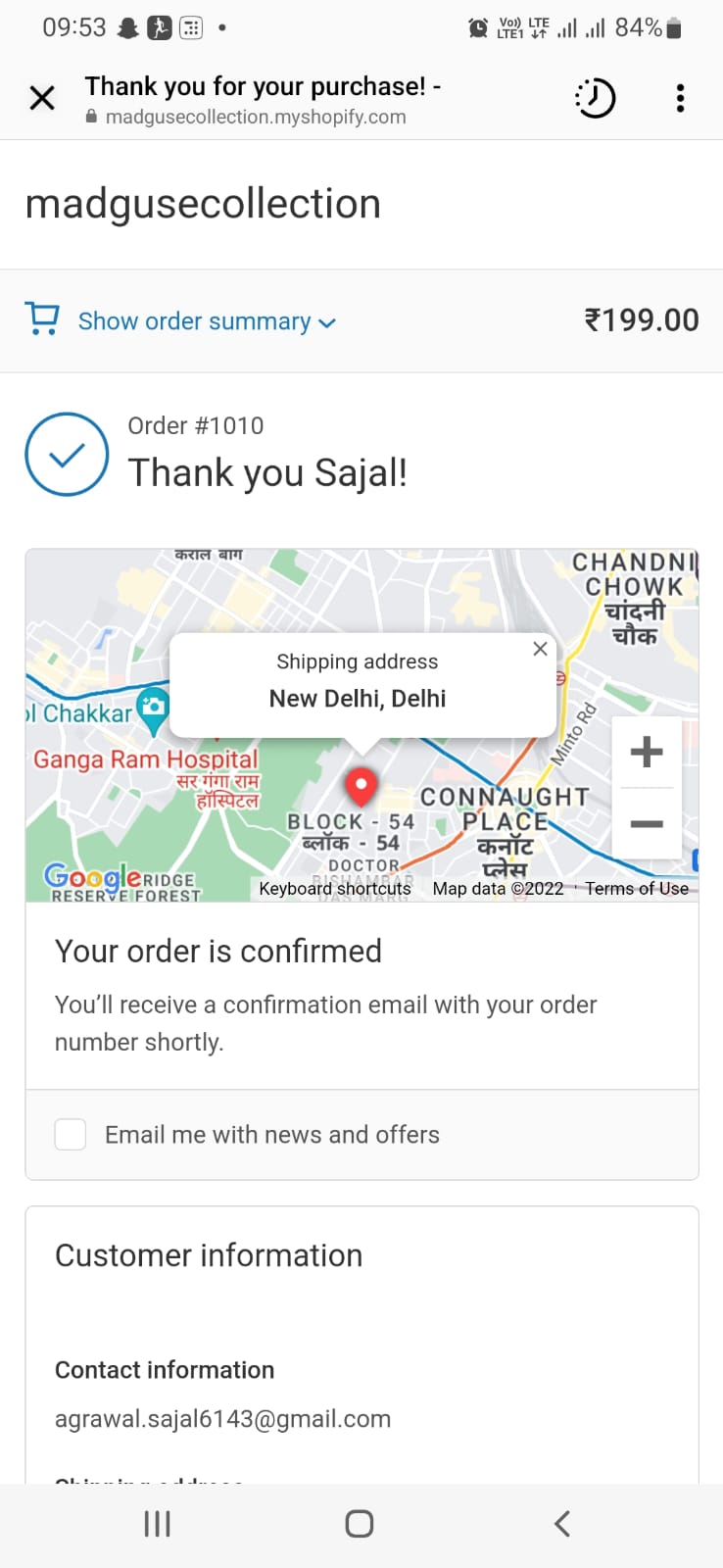The width and height of the screenshot is (723, 1568).
Task: Open the browser overflow menu
Action: click(680, 98)
